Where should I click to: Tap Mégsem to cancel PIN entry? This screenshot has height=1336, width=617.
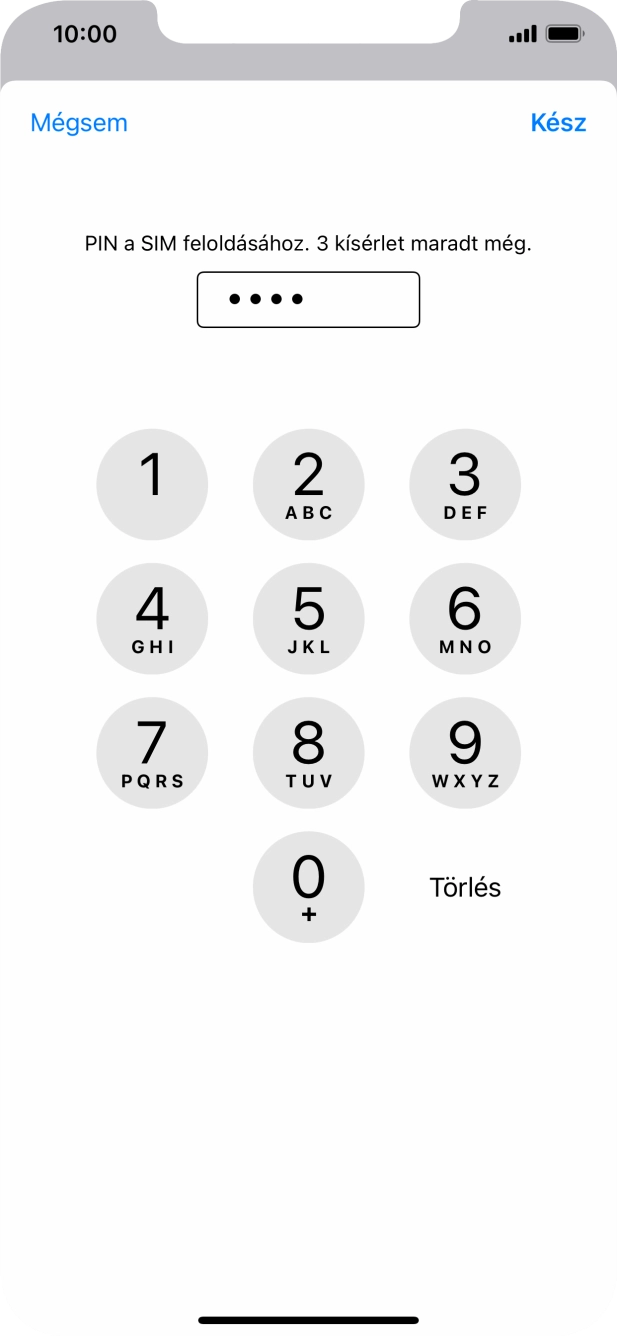tap(79, 123)
